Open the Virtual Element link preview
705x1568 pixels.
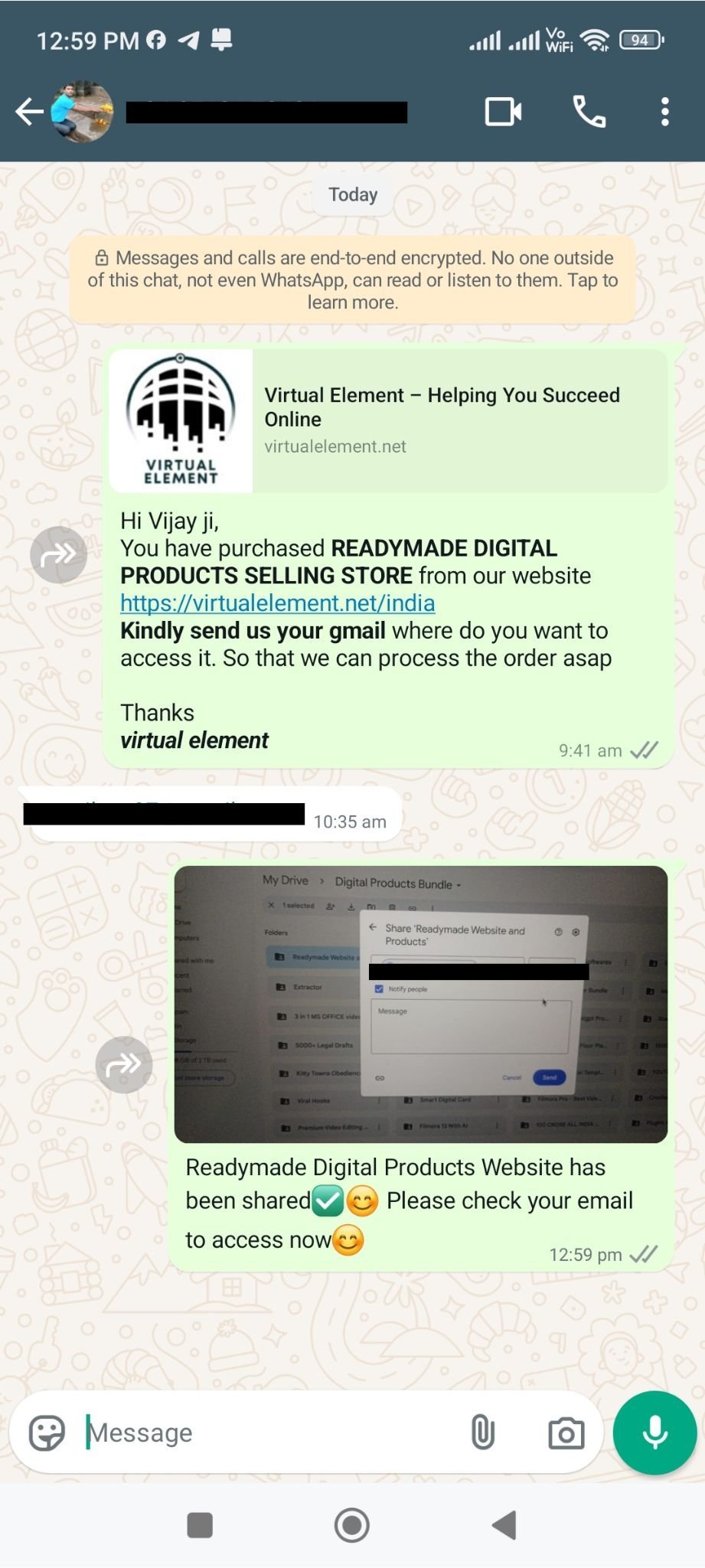(388, 420)
